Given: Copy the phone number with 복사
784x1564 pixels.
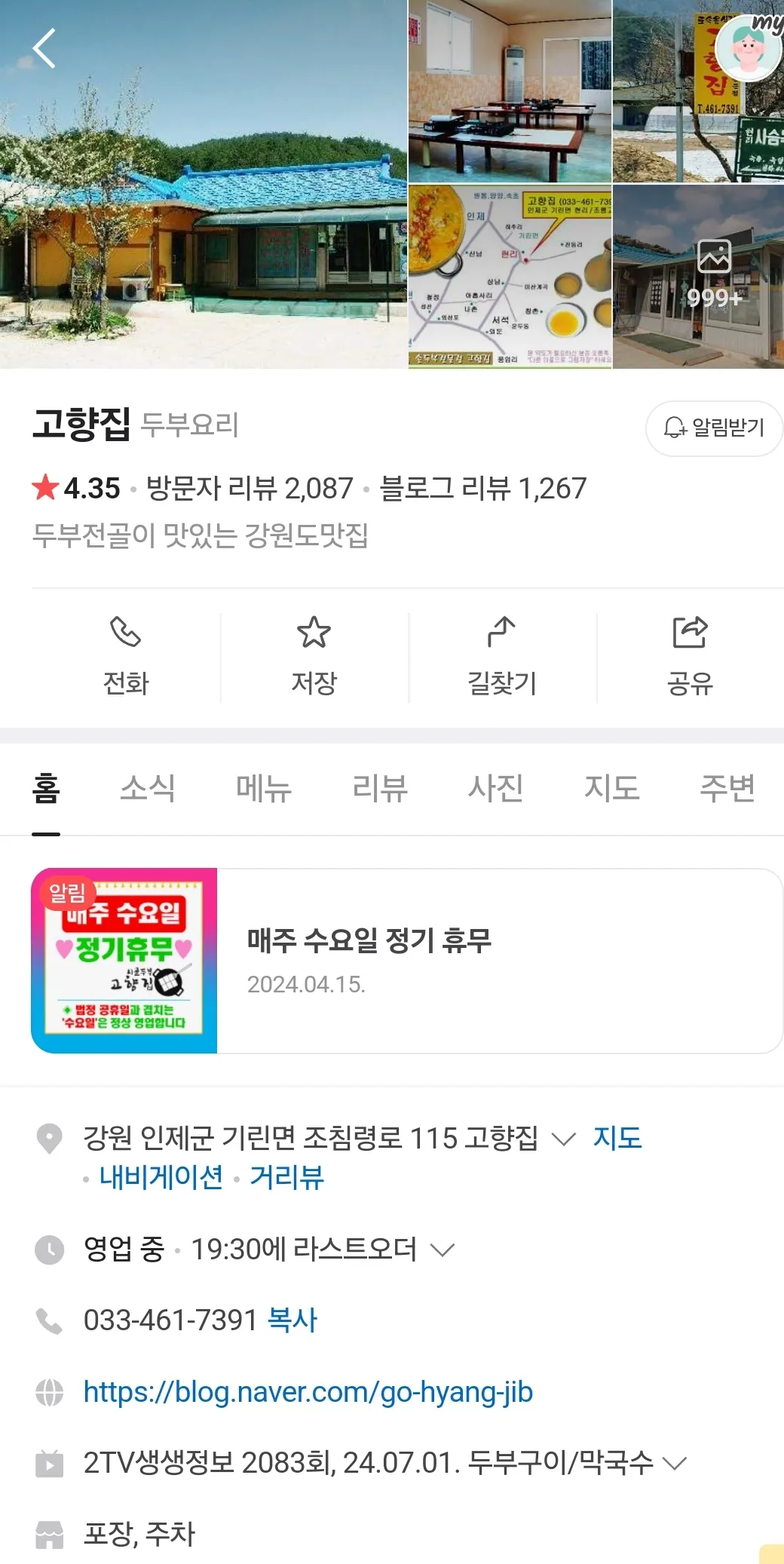Looking at the screenshot, I should [292, 1320].
